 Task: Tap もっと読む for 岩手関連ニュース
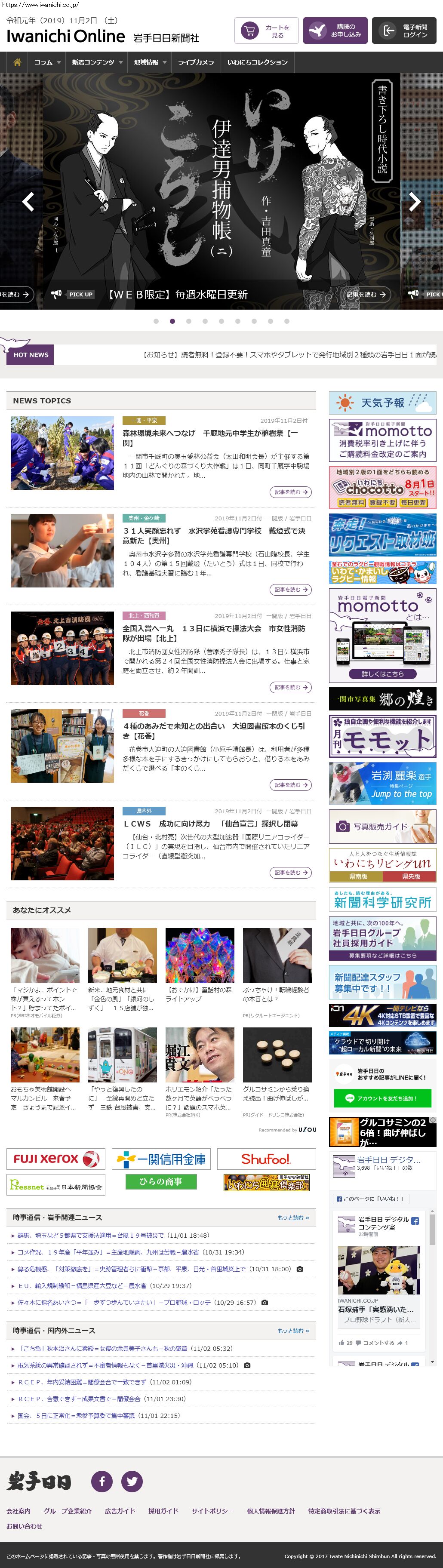[293, 1218]
